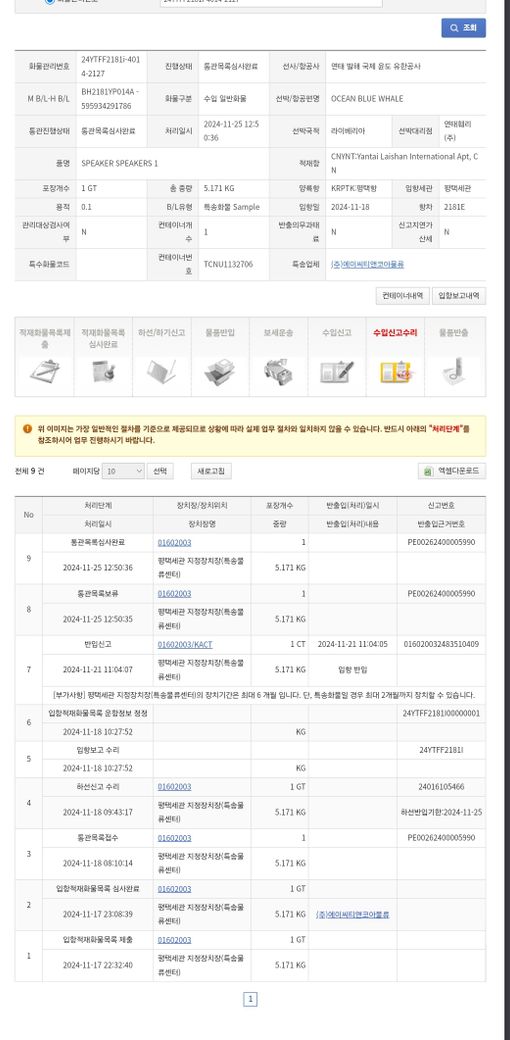Tap the 선택 button beside page size
The image size is (510, 1040).
tap(160, 471)
